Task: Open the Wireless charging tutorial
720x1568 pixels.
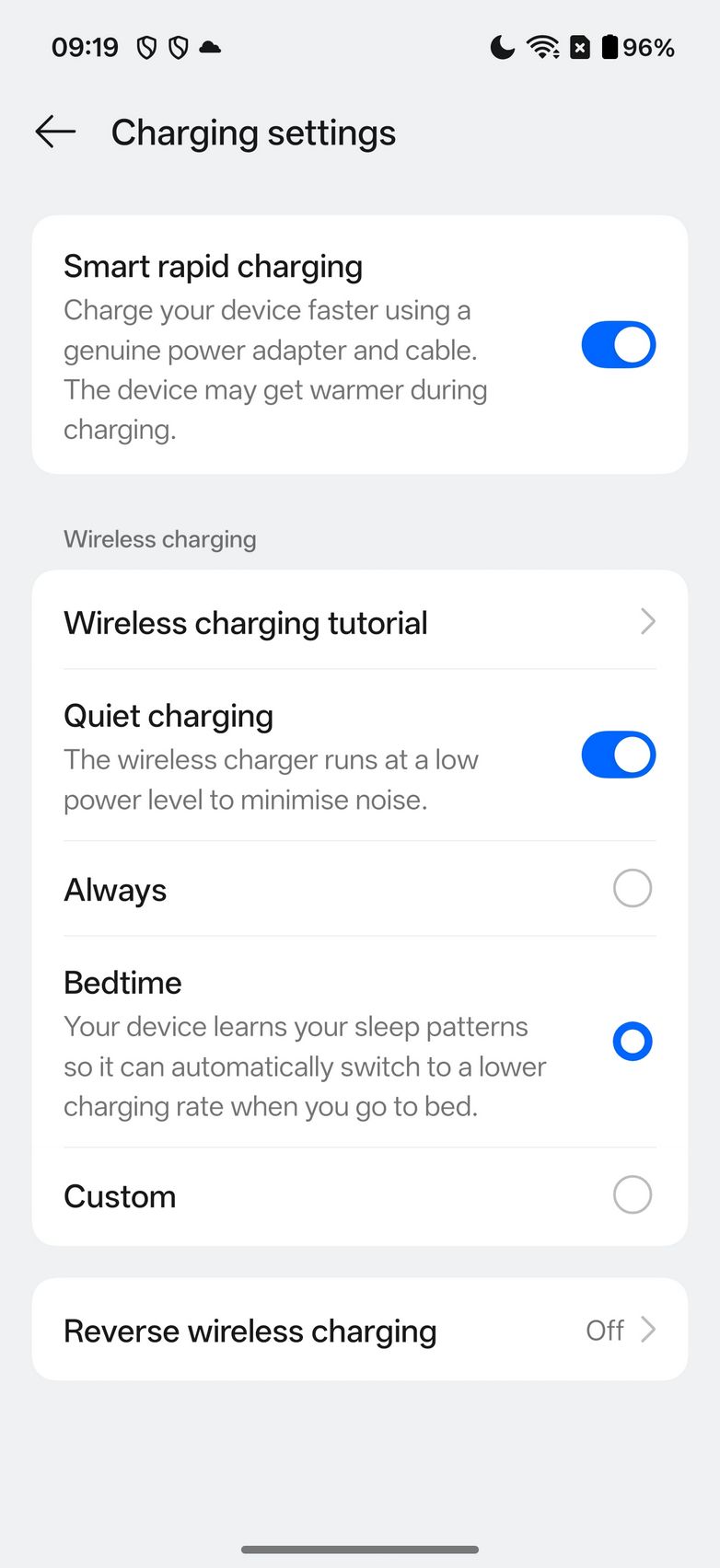Action: [x=359, y=623]
